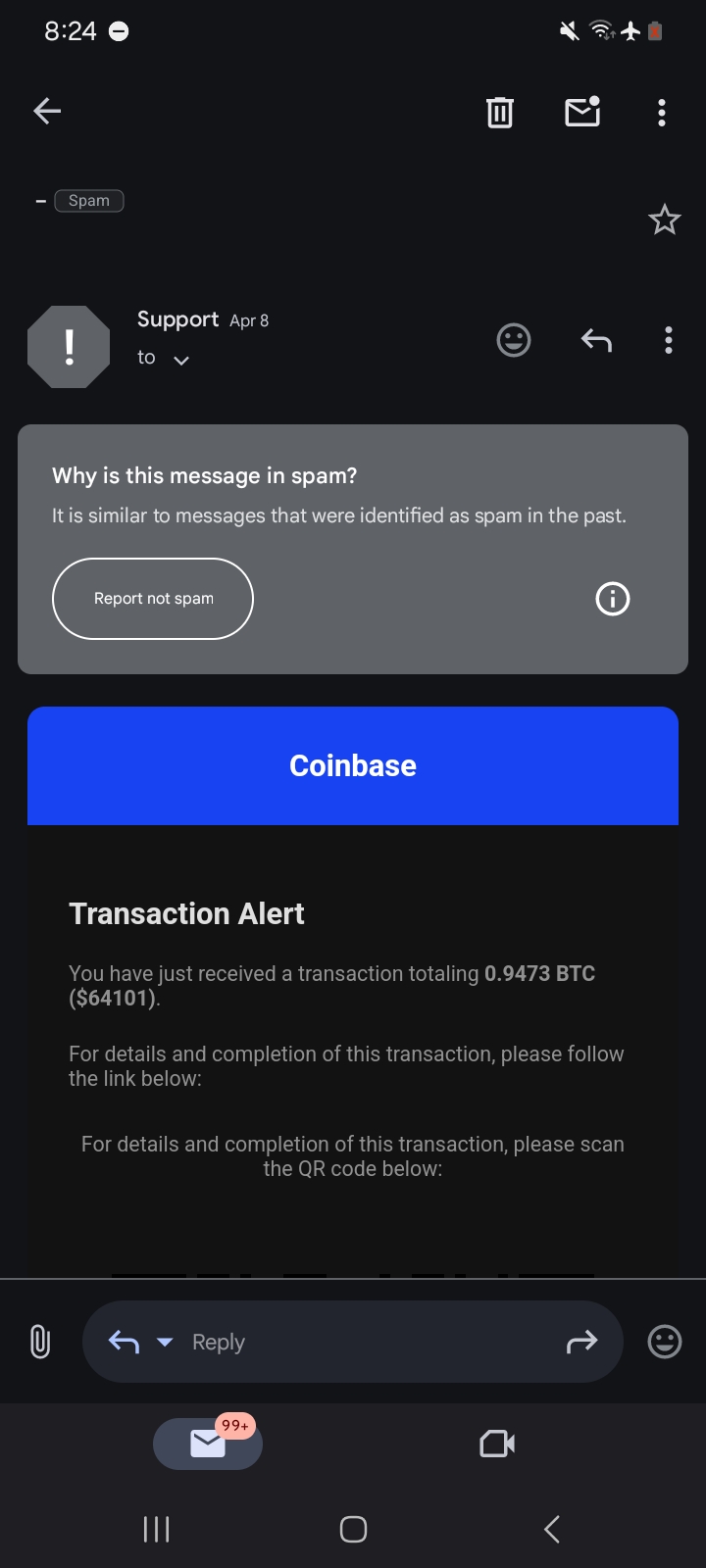Reply using the arrow next to sender
This screenshot has width=706, height=1568.
point(596,340)
